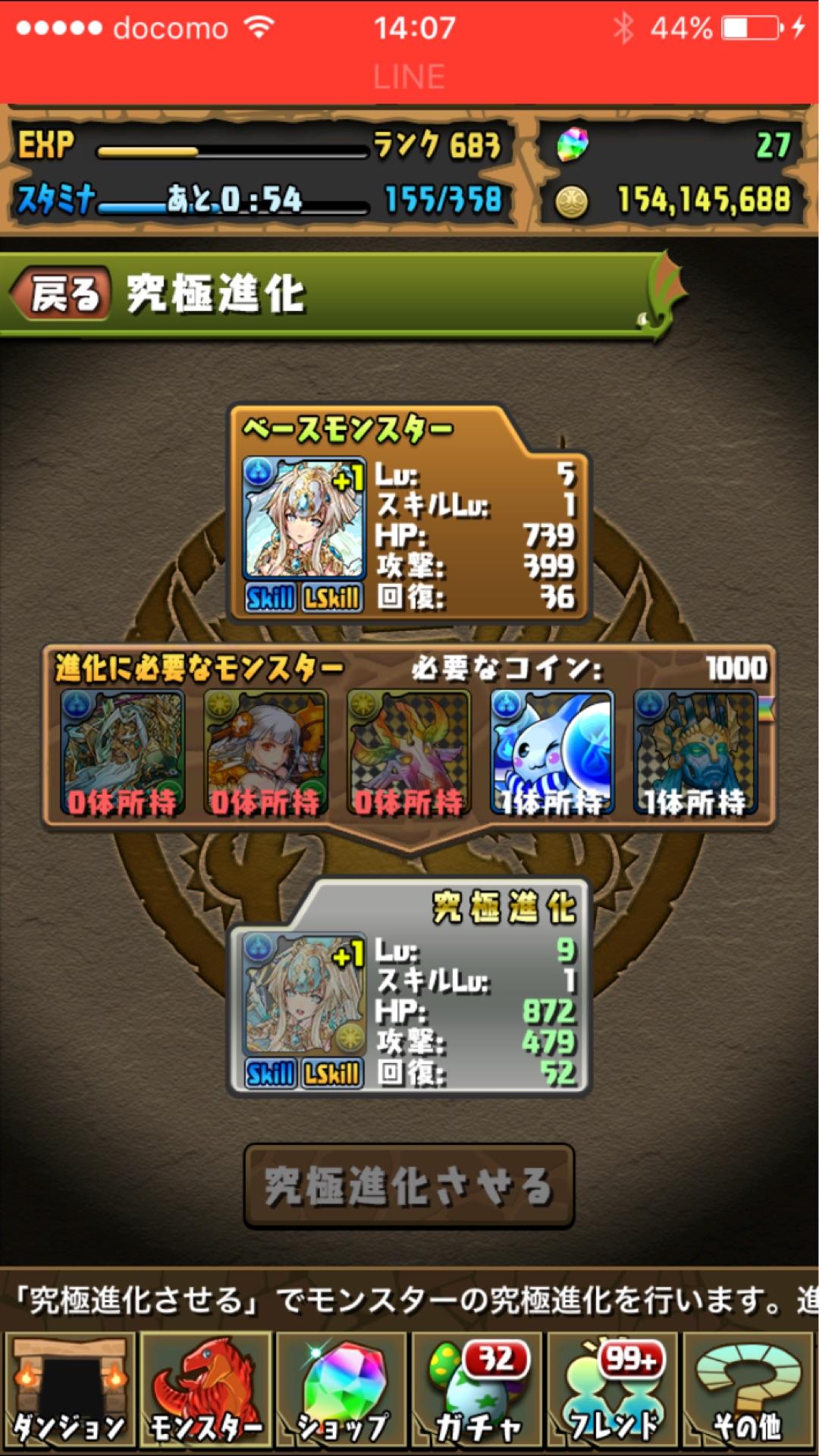This screenshot has height=1456, width=819.
Task: Tap LSkill under the ultimate evolution monster
Action: click(x=332, y=1074)
